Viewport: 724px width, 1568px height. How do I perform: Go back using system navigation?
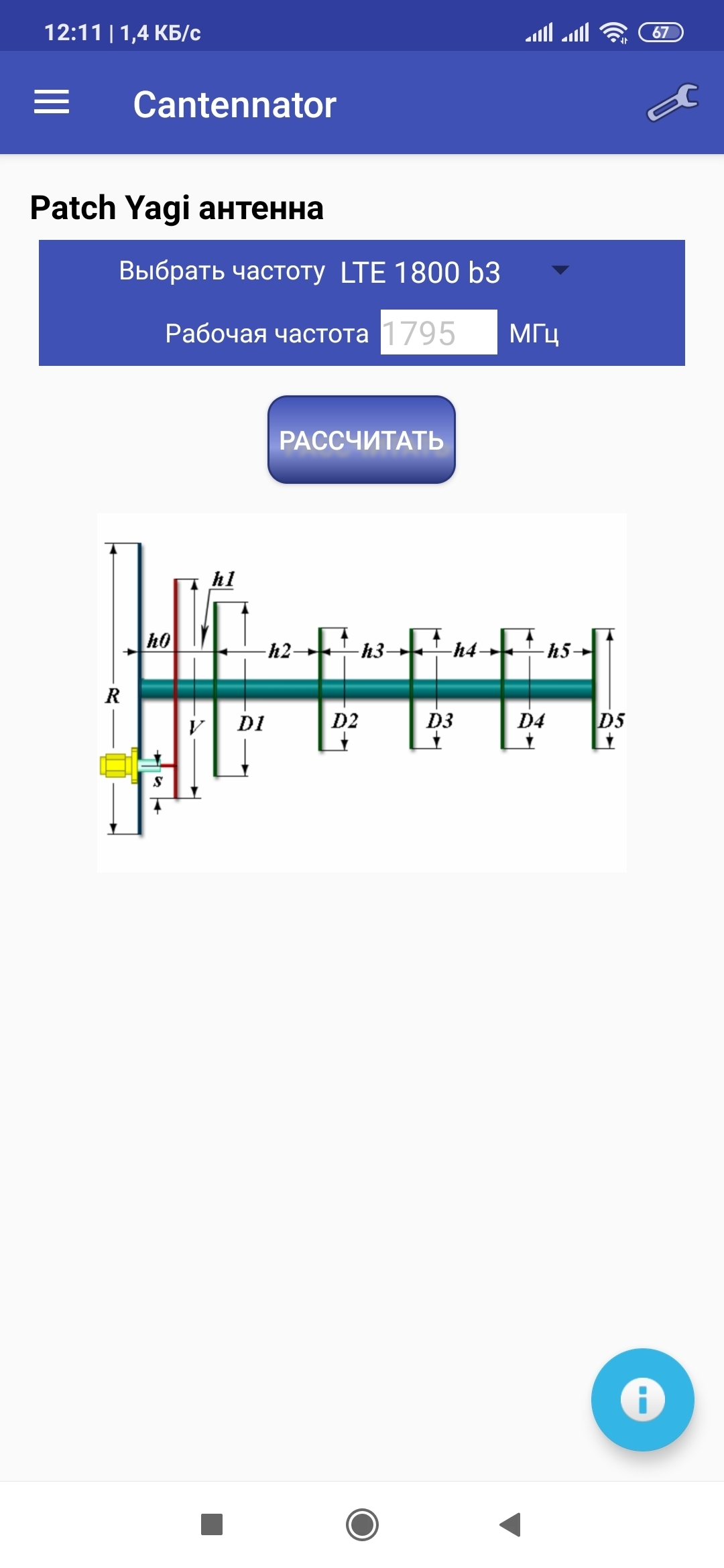click(510, 1524)
